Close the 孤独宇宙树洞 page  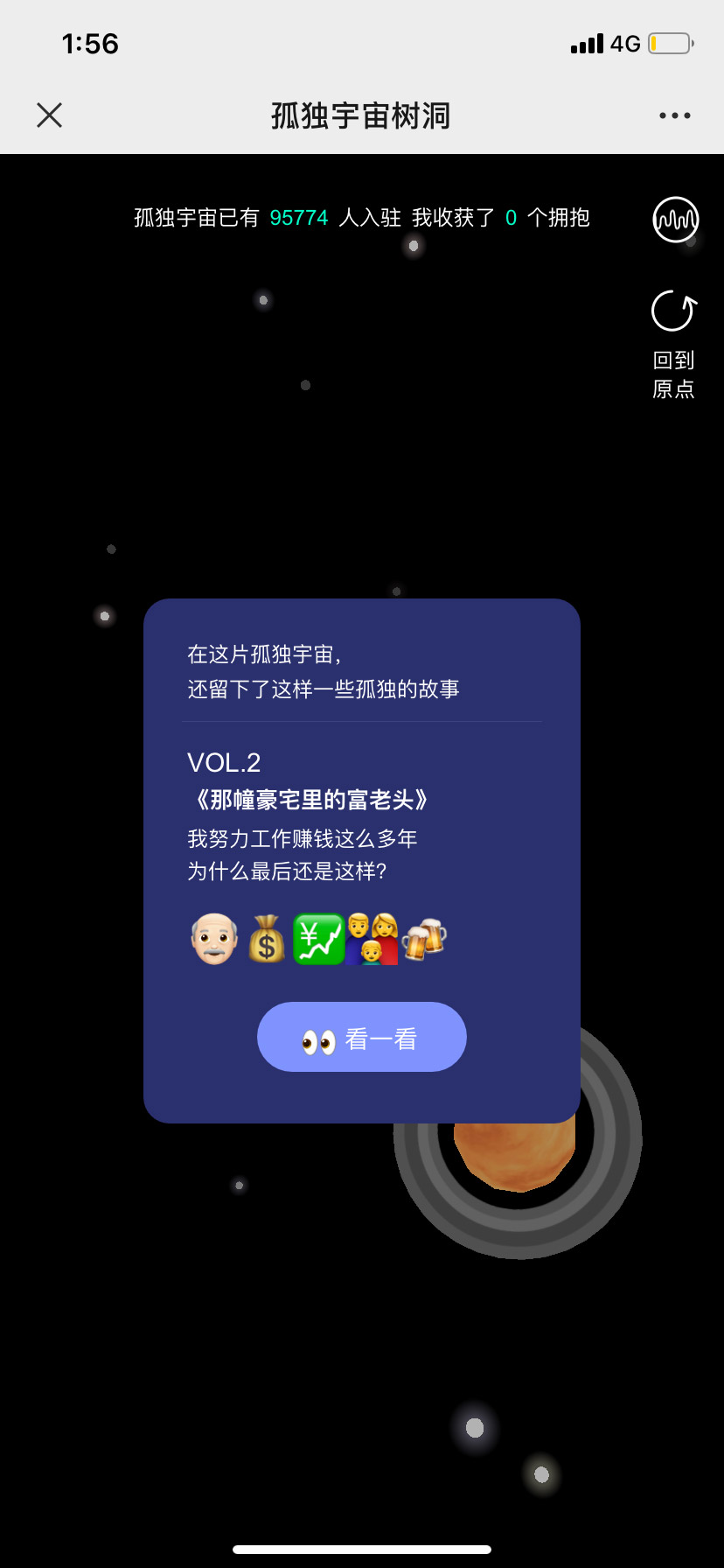click(x=50, y=115)
